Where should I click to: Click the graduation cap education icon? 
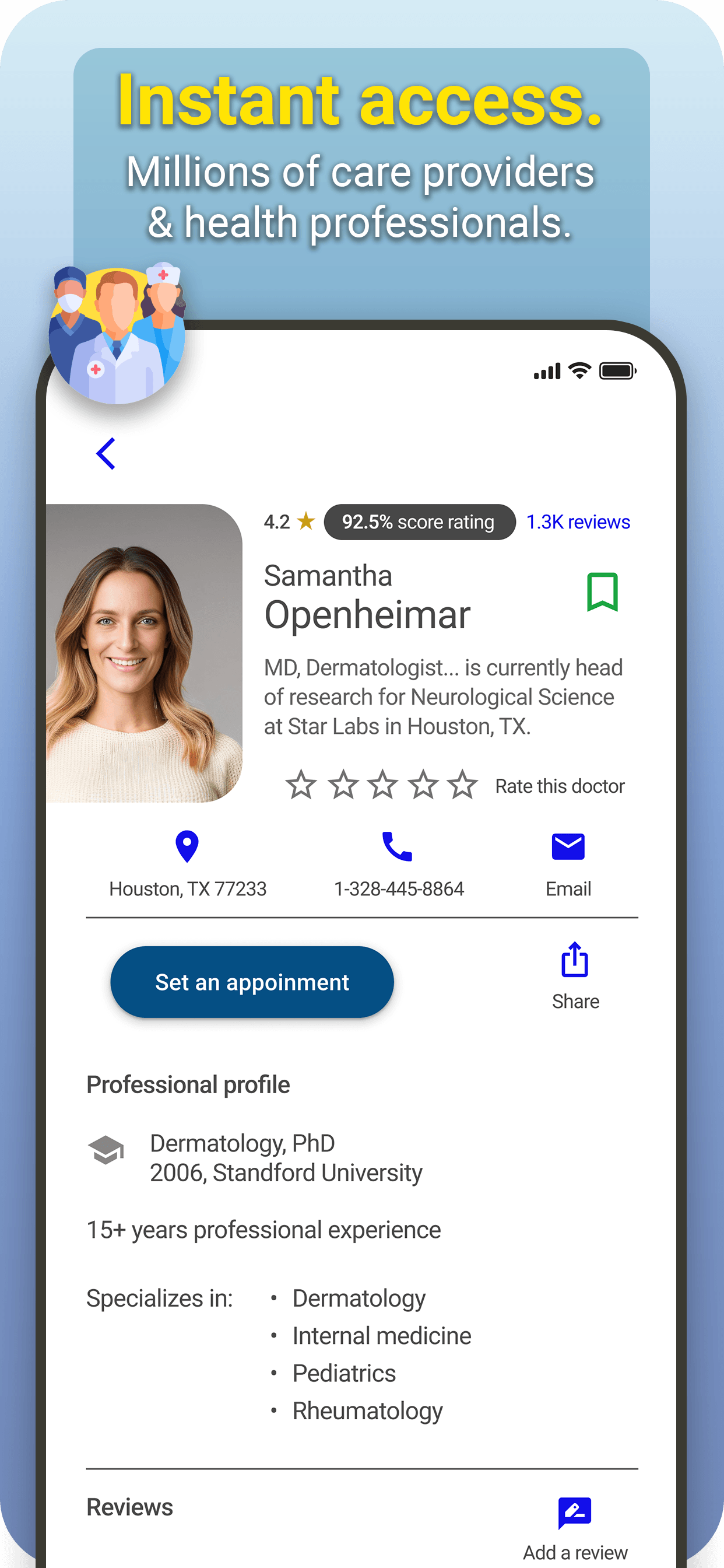(x=107, y=1150)
